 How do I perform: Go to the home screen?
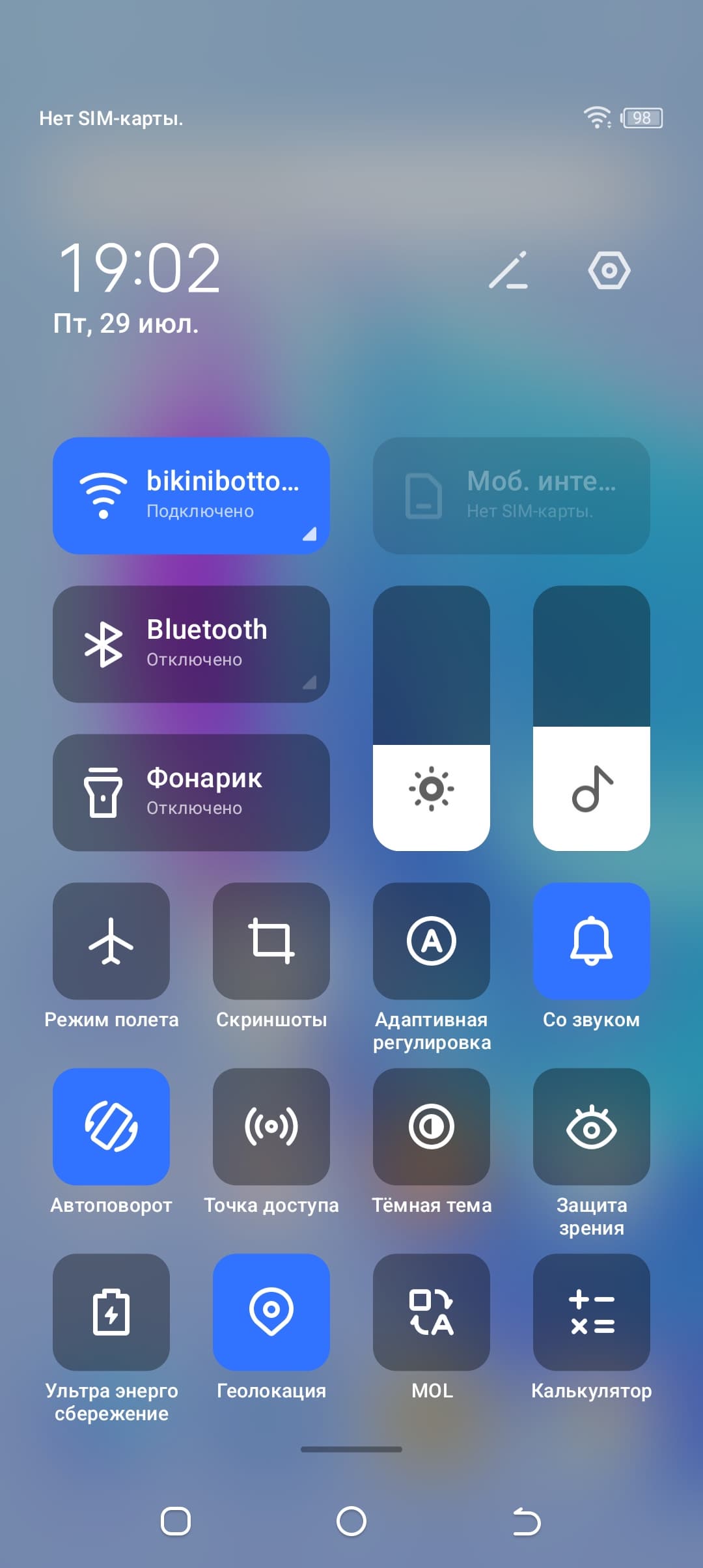click(x=351, y=1522)
